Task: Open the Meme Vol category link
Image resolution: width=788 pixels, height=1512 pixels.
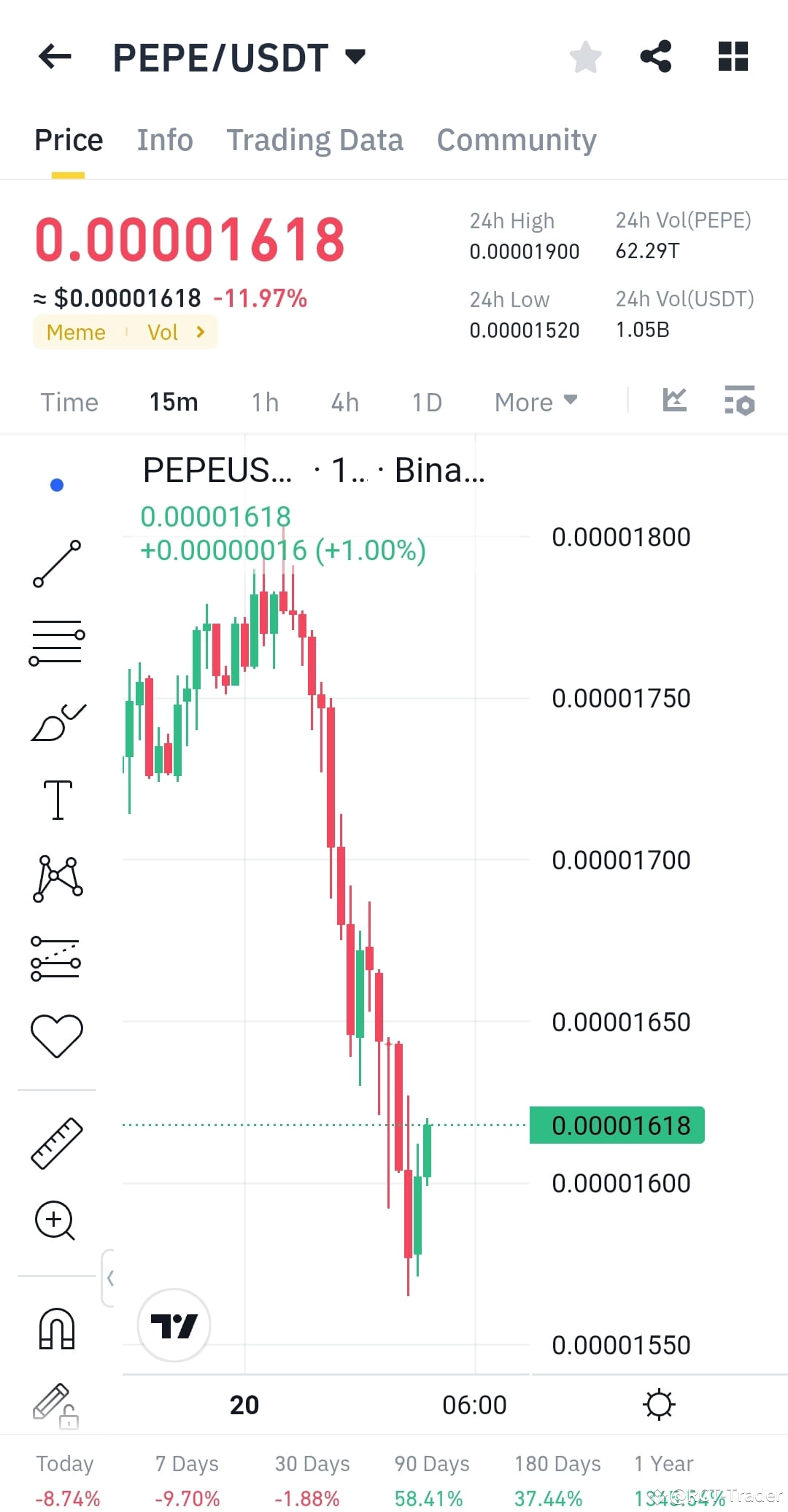Action: pyautogui.click(x=125, y=332)
